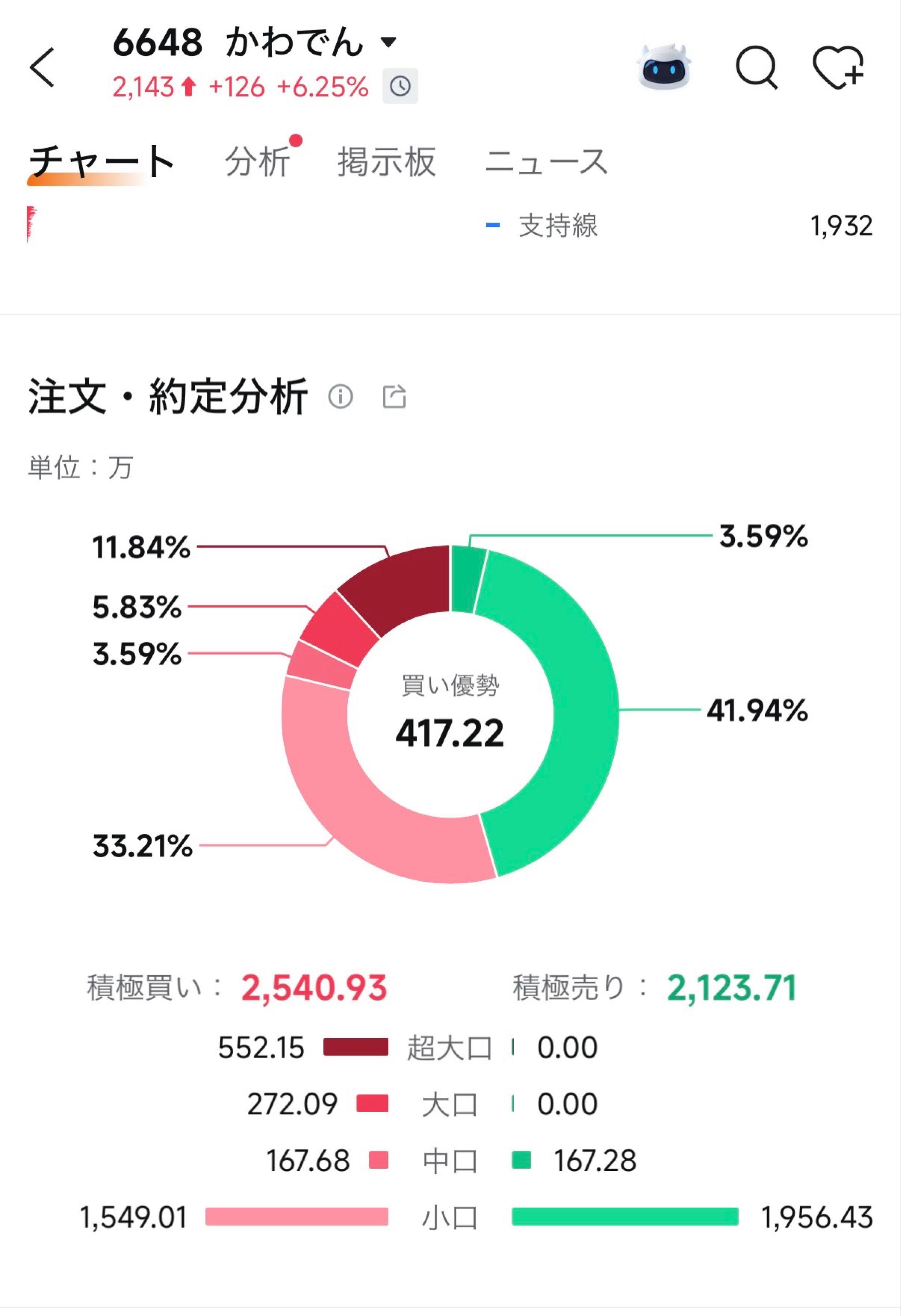Open stock search

[x=756, y=67]
